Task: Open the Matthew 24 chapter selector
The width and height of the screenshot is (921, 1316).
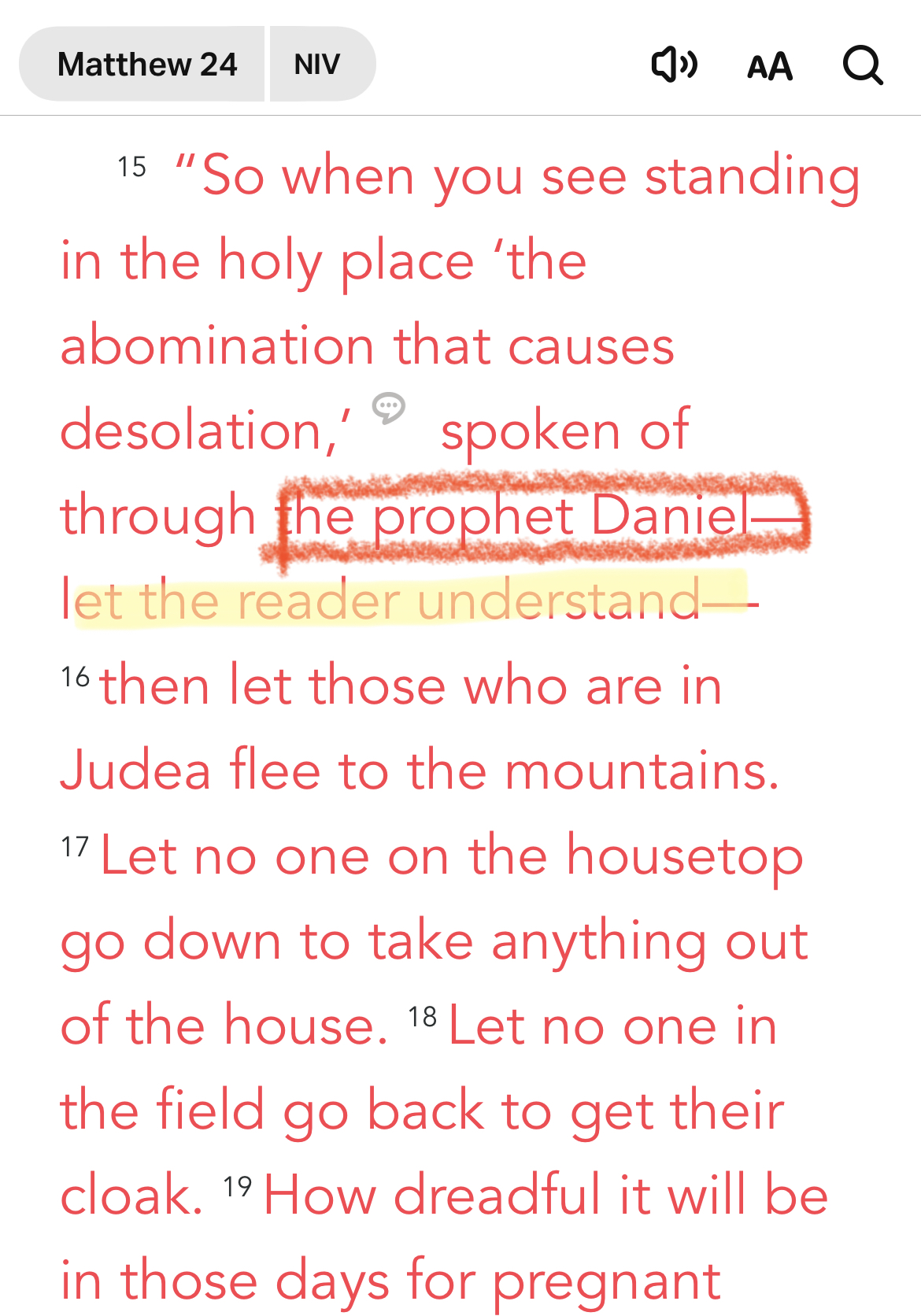Action: point(146,65)
